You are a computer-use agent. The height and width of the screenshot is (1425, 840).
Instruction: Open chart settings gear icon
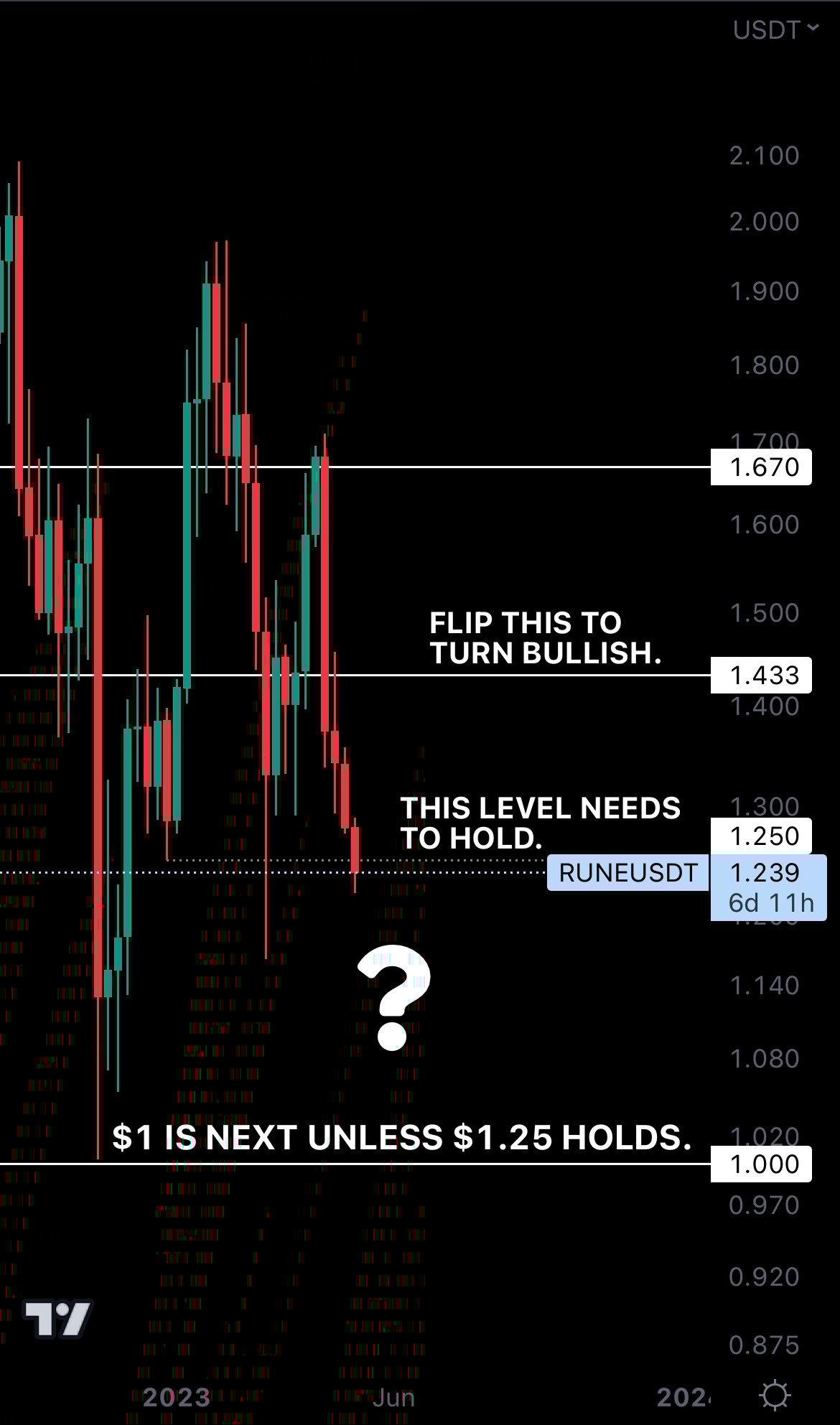pyautogui.click(x=775, y=1396)
